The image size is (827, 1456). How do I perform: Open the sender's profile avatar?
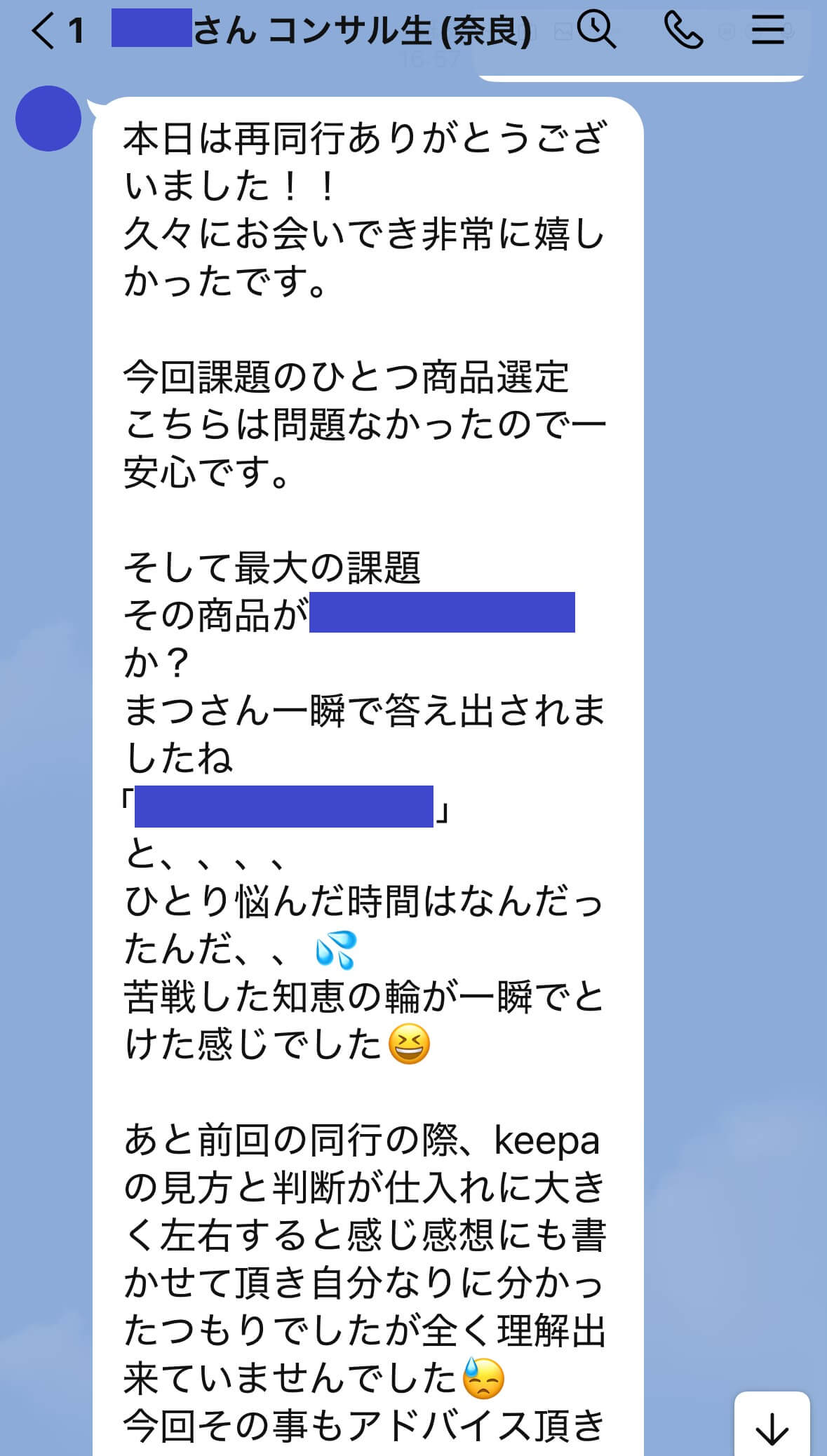[48, 119]
